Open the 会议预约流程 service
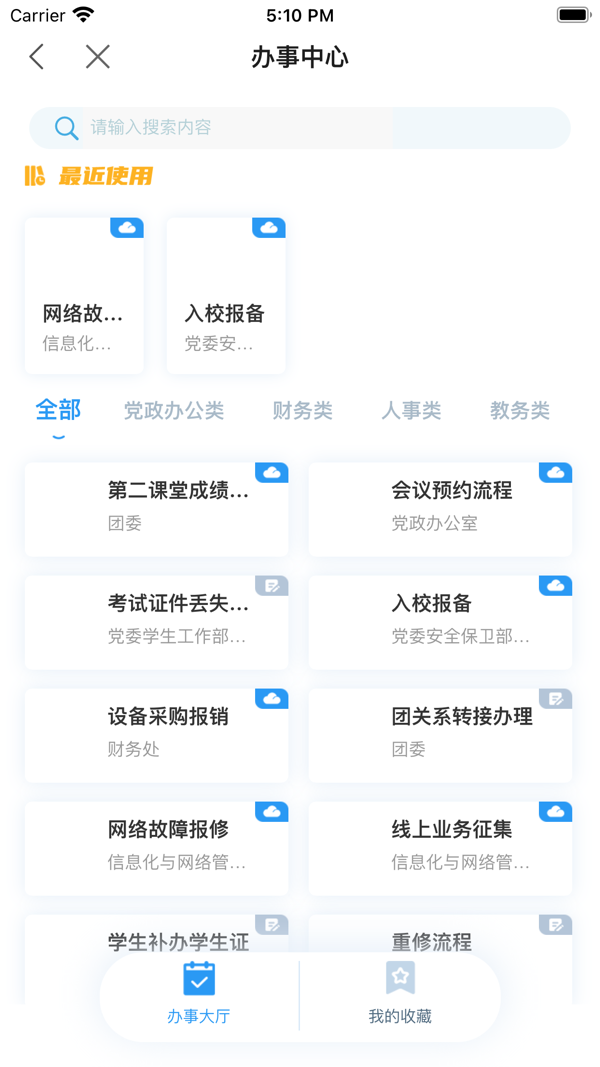The image size is (600, 1067). pos(440,509)
